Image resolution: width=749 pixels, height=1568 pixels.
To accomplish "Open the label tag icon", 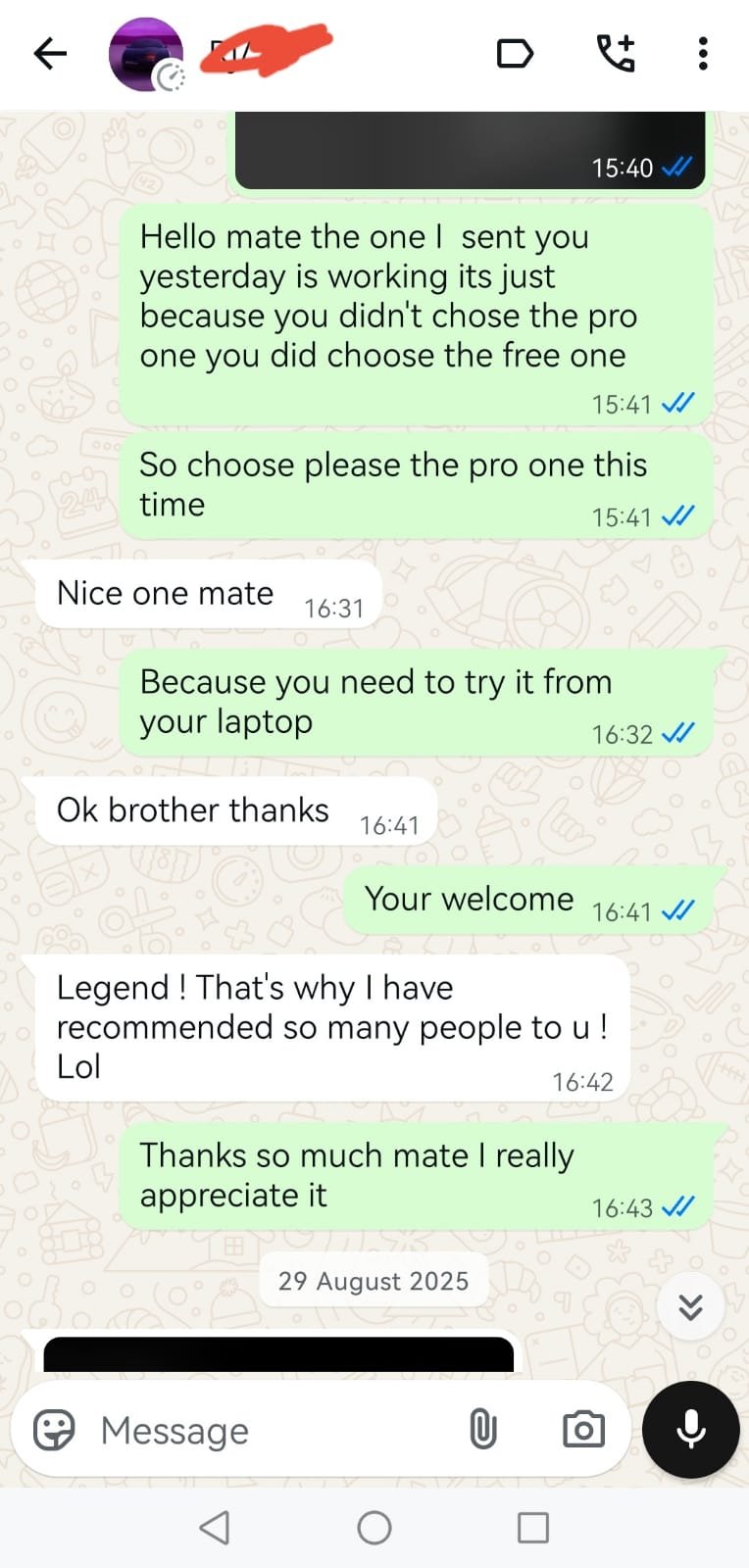I will click(x=515, y=53).
